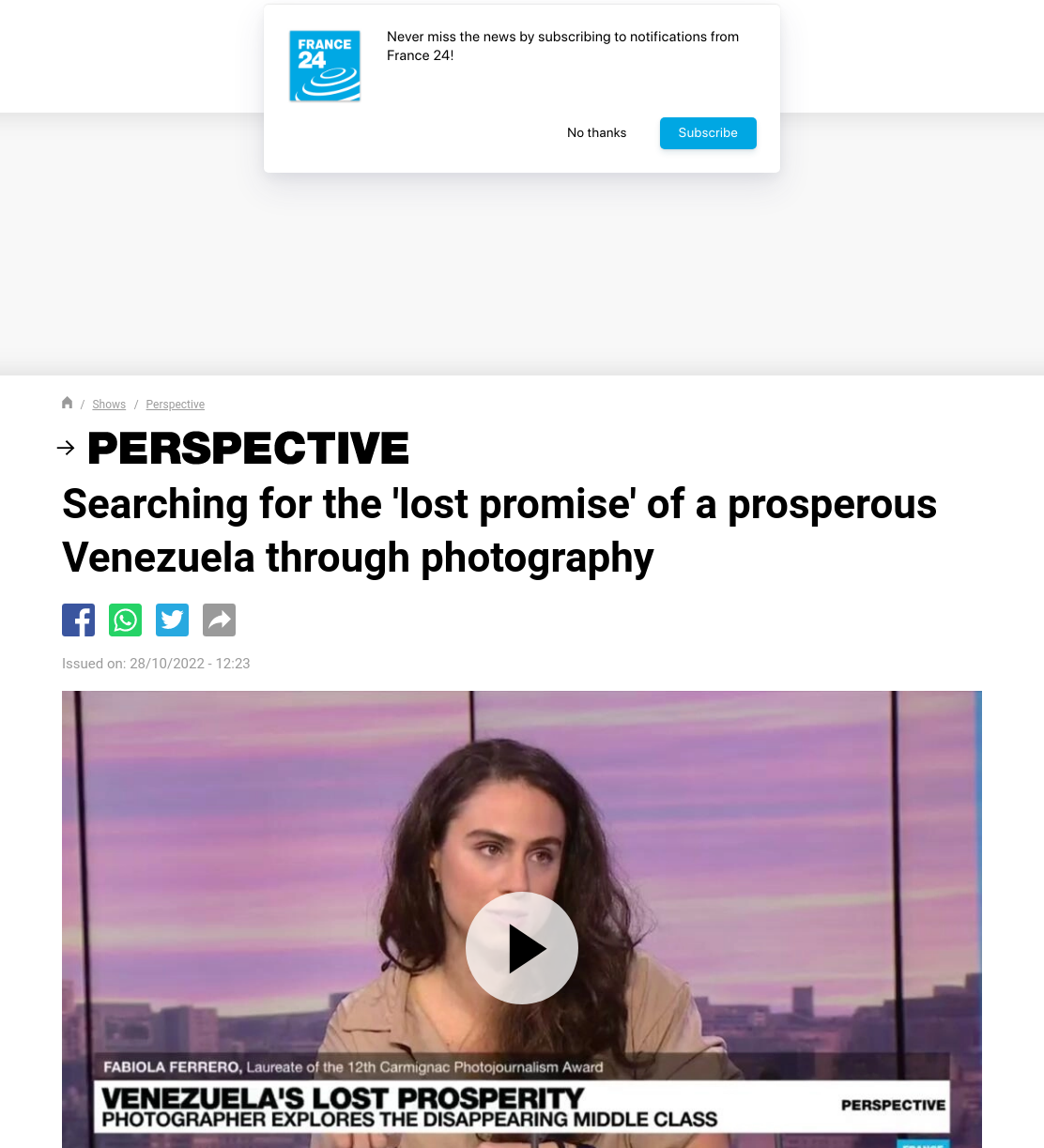1044x1148 pixels.
Task: Share the article via WhatsApp
Action: pos(126,620)
